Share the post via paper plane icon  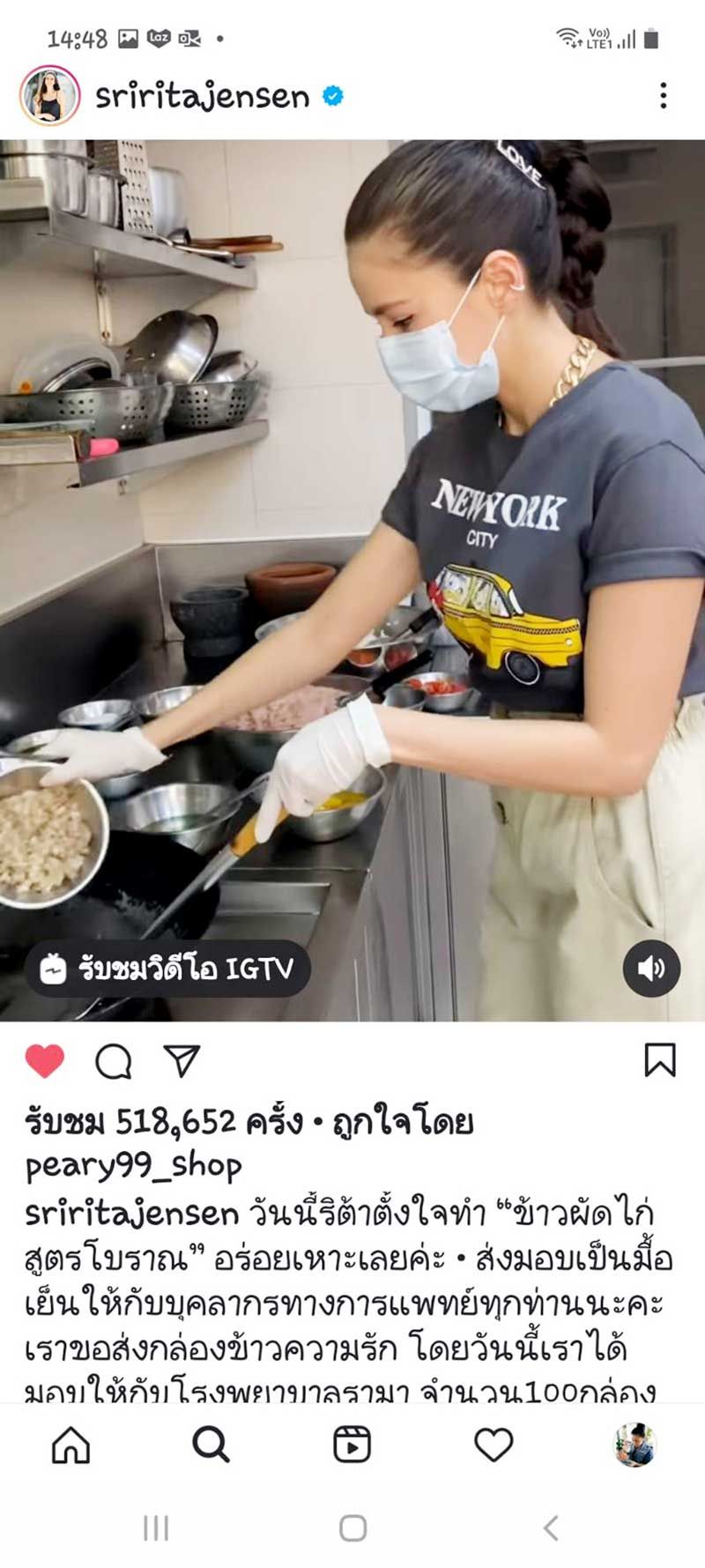(182, 1060)
